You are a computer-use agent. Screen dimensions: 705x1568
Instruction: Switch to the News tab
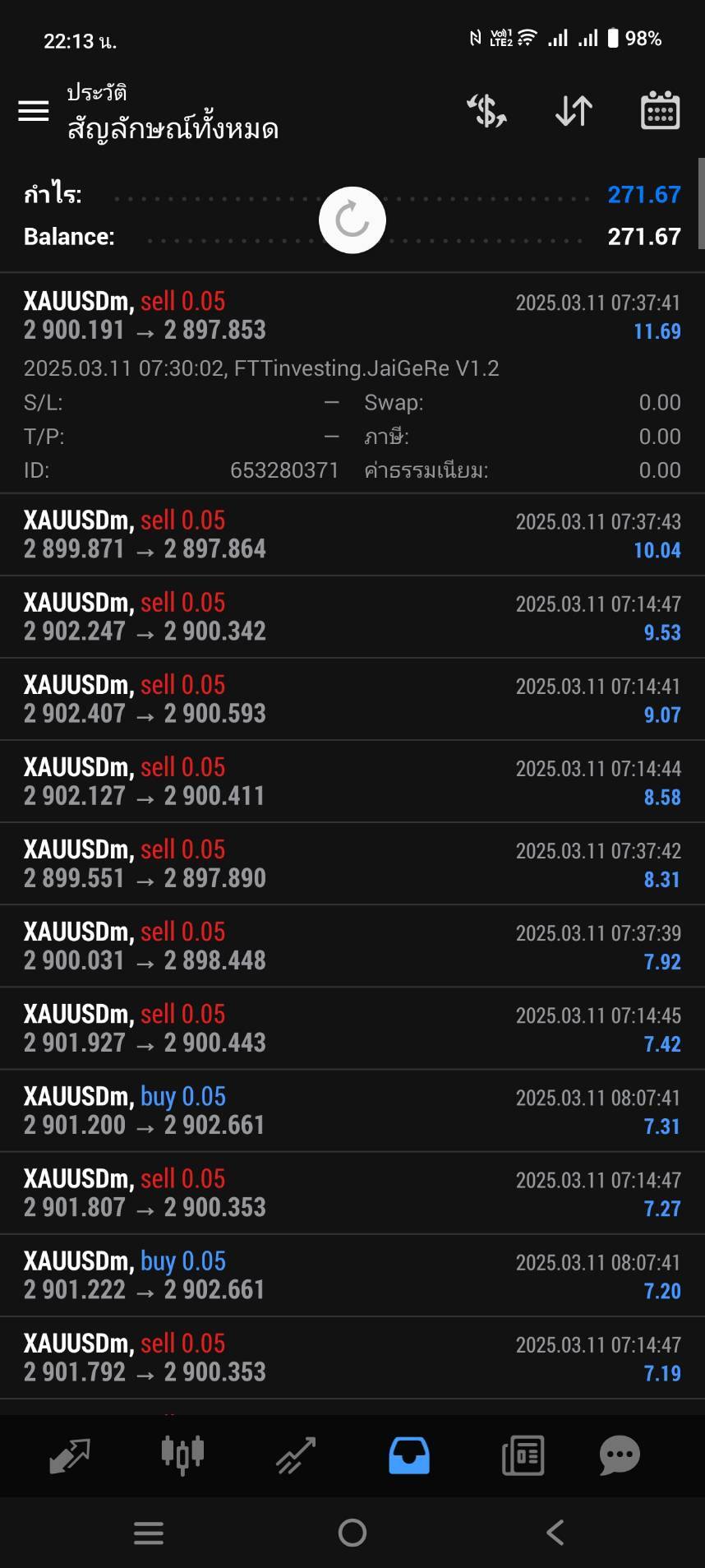[x=523, y=1455]
